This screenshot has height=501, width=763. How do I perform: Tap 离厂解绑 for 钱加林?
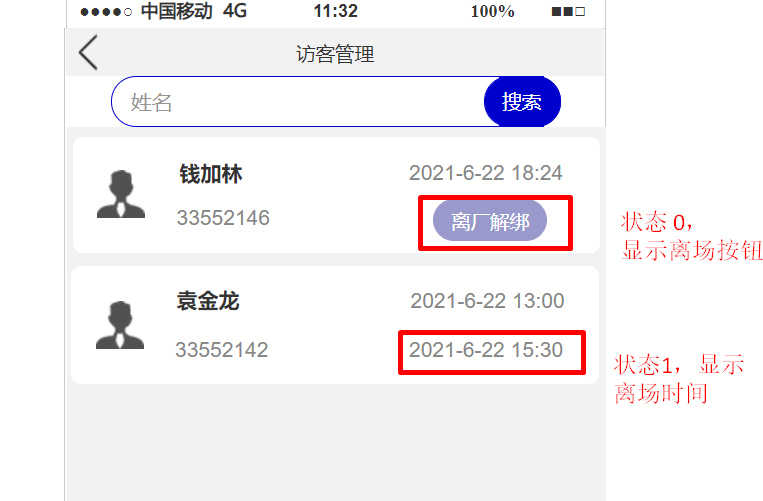tap(490, 221)
